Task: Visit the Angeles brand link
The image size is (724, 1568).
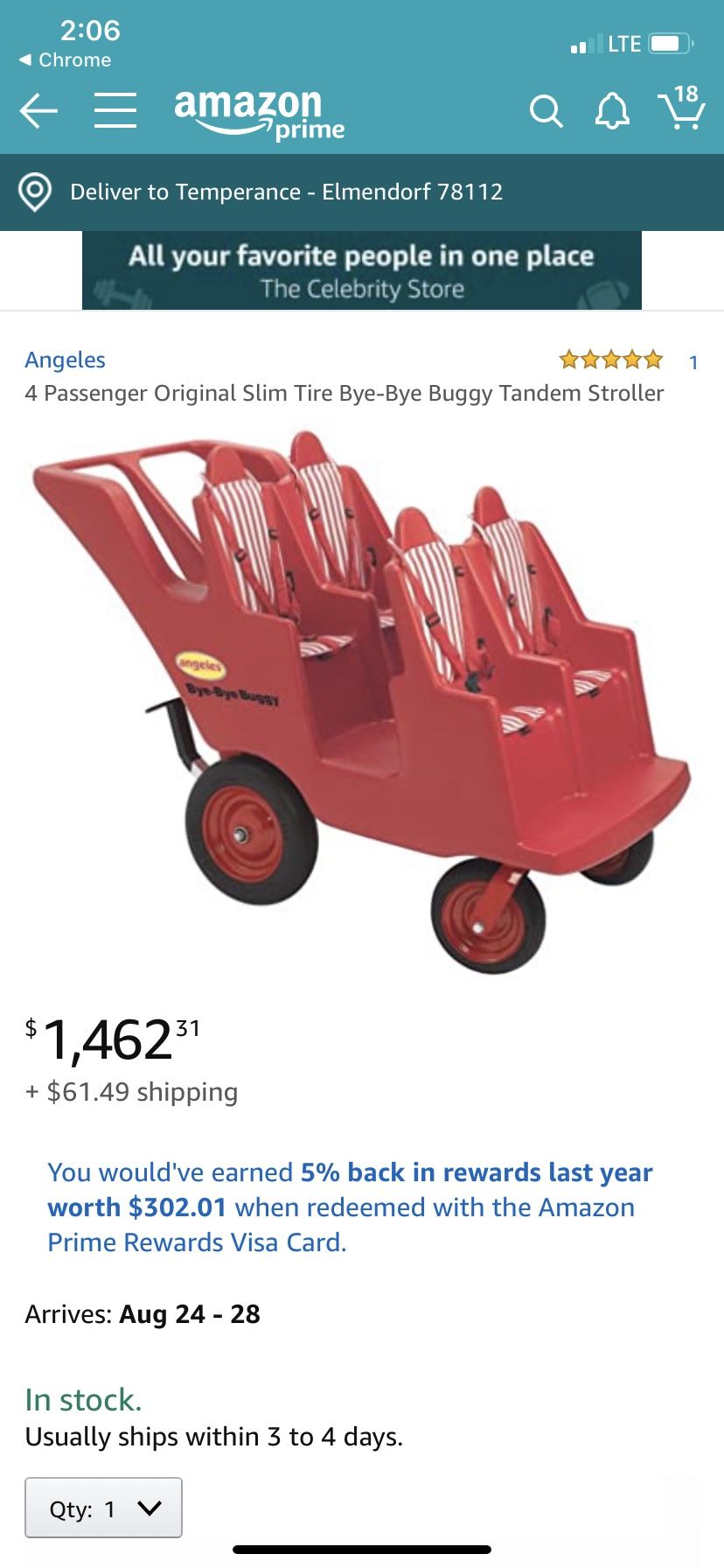Action: click(65, 360)
